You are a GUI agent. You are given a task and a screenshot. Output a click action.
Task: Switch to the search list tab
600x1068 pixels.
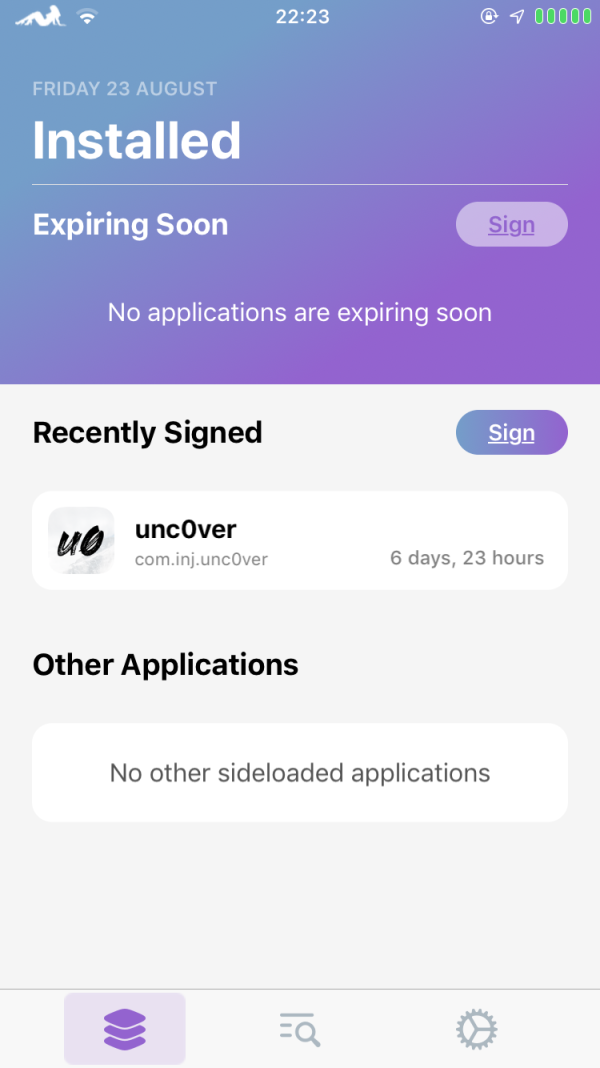pos(300,1029)
